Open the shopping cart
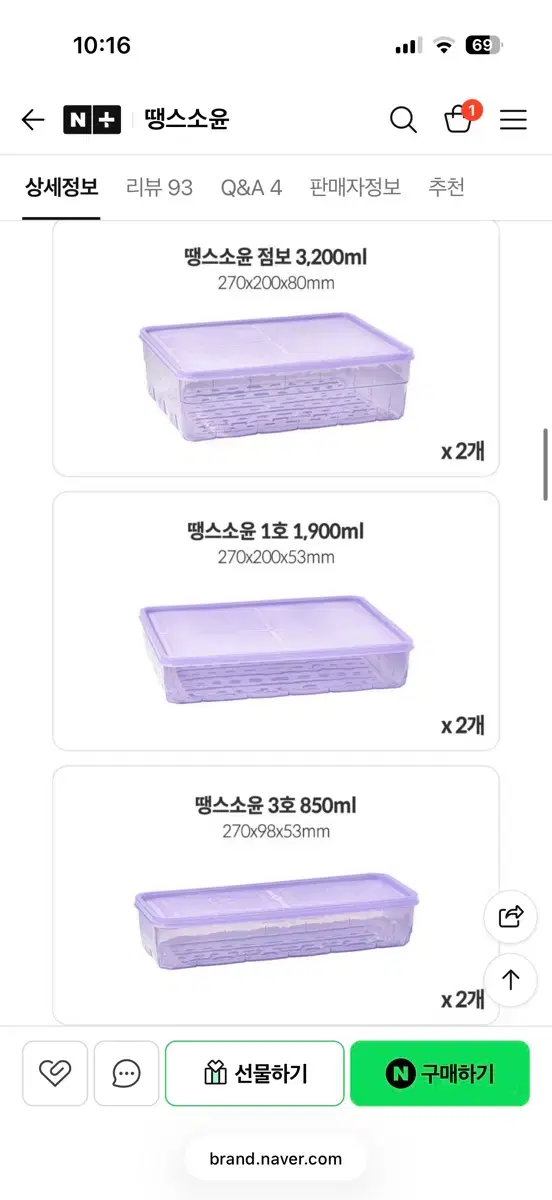Viewport: 552px width, 1200px height. [x=460, y=118]
